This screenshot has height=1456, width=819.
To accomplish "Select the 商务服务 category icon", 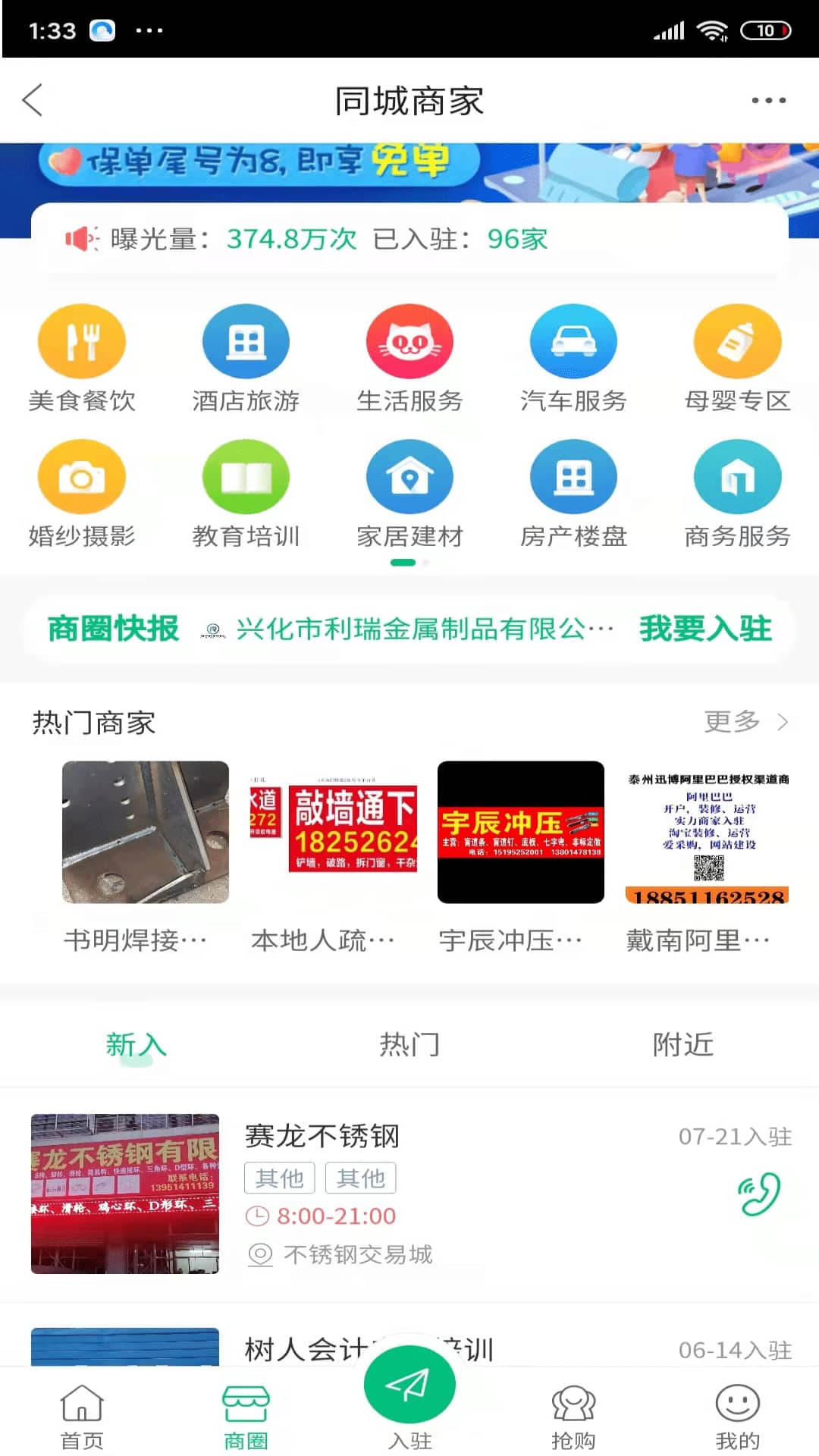I will pos(737,476).
